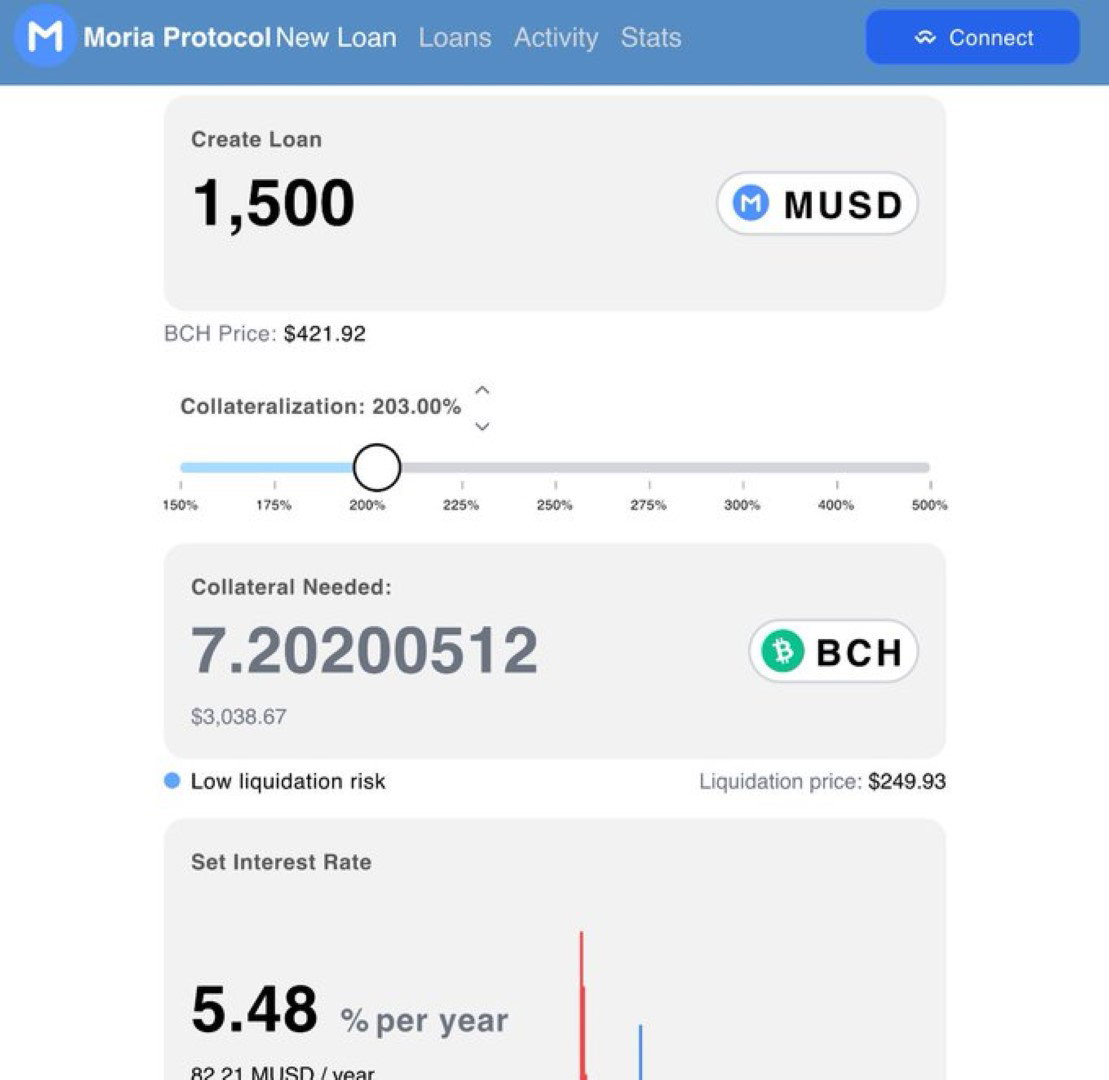Switch to the New Loan tab
The width and height of the screenshot is (1109, 1080).
(x=336, y=37)
